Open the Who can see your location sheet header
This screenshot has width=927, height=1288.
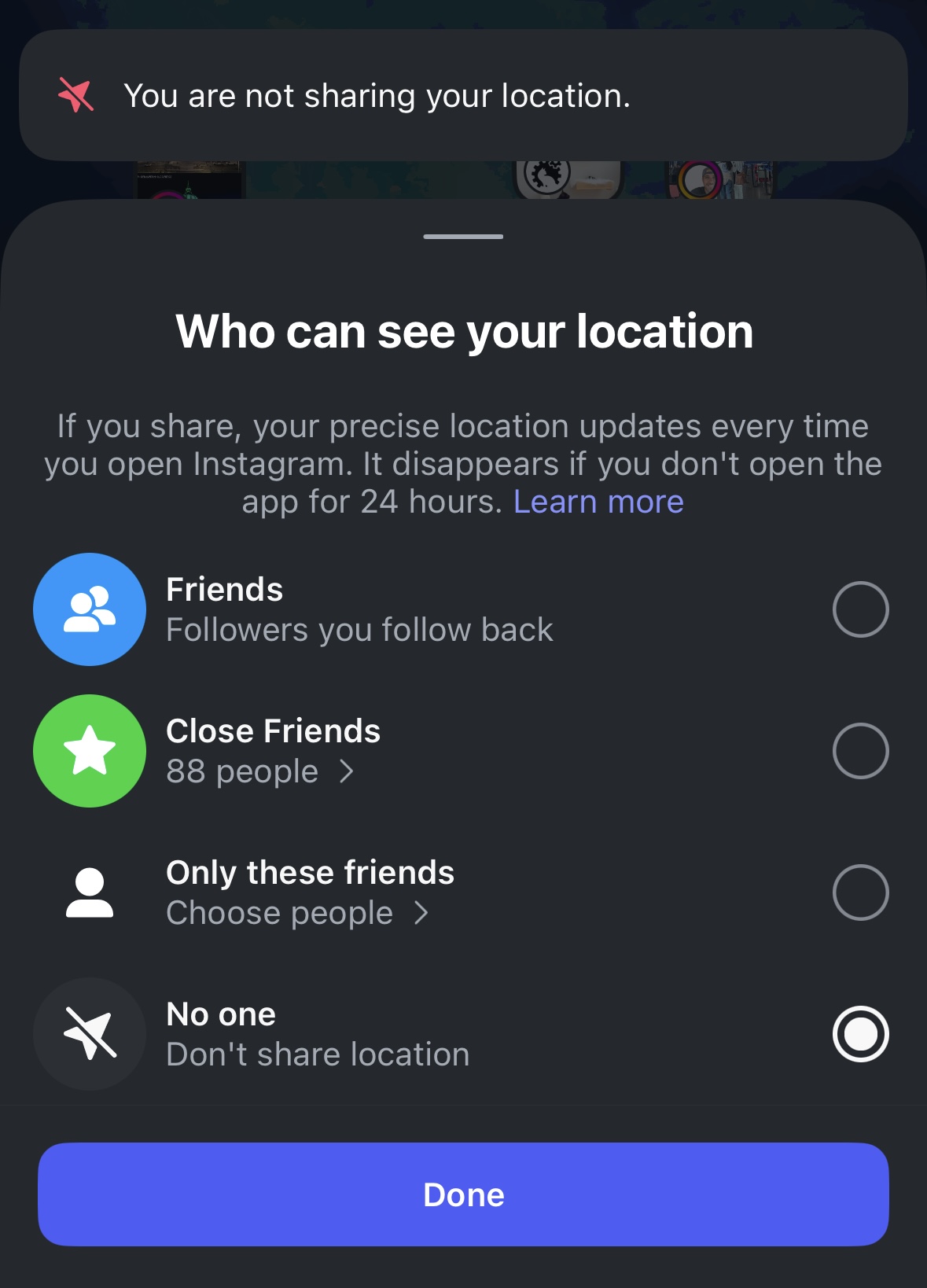463,331
